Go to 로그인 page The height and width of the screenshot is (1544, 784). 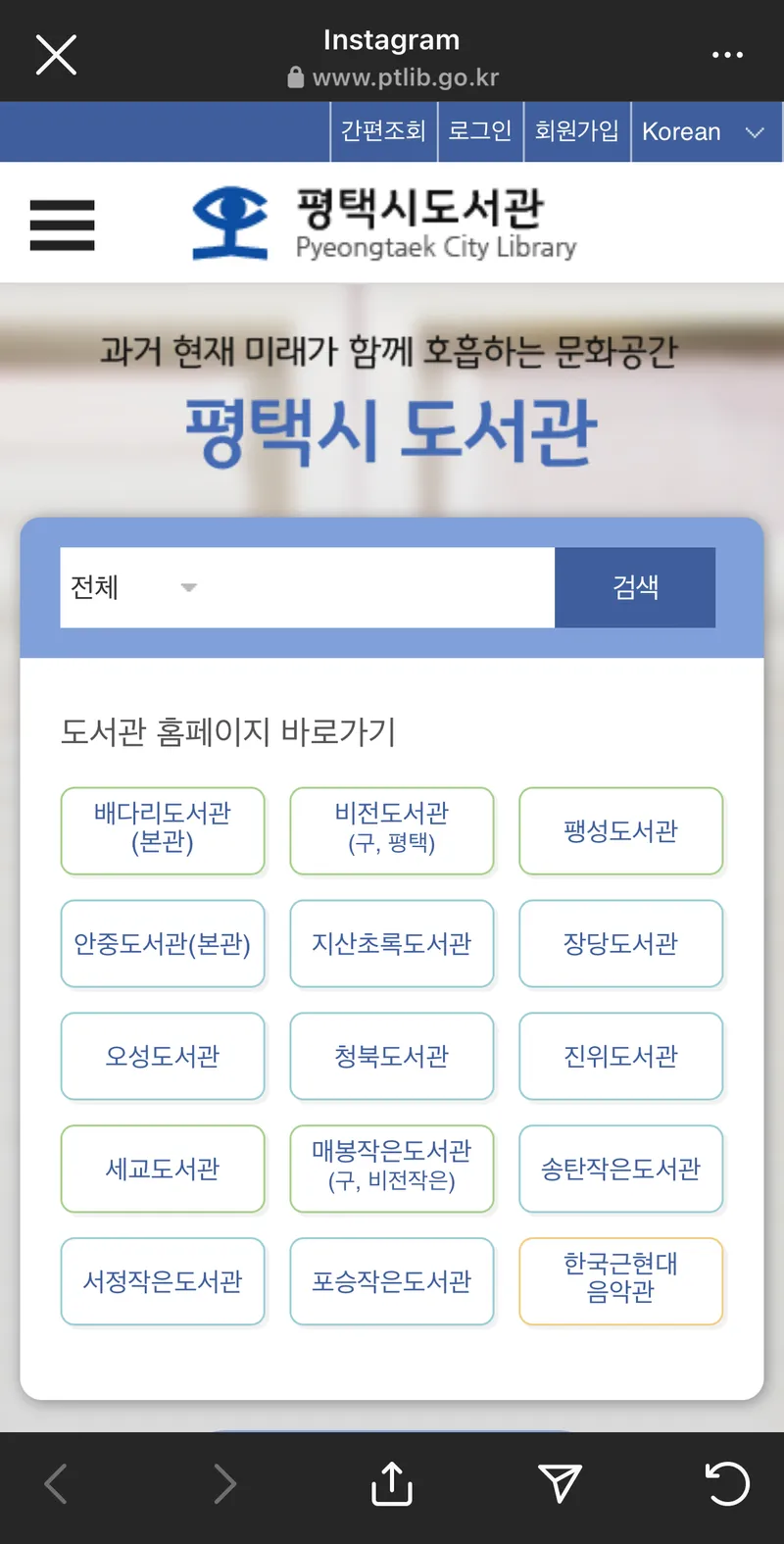click(x=480, y=131)
